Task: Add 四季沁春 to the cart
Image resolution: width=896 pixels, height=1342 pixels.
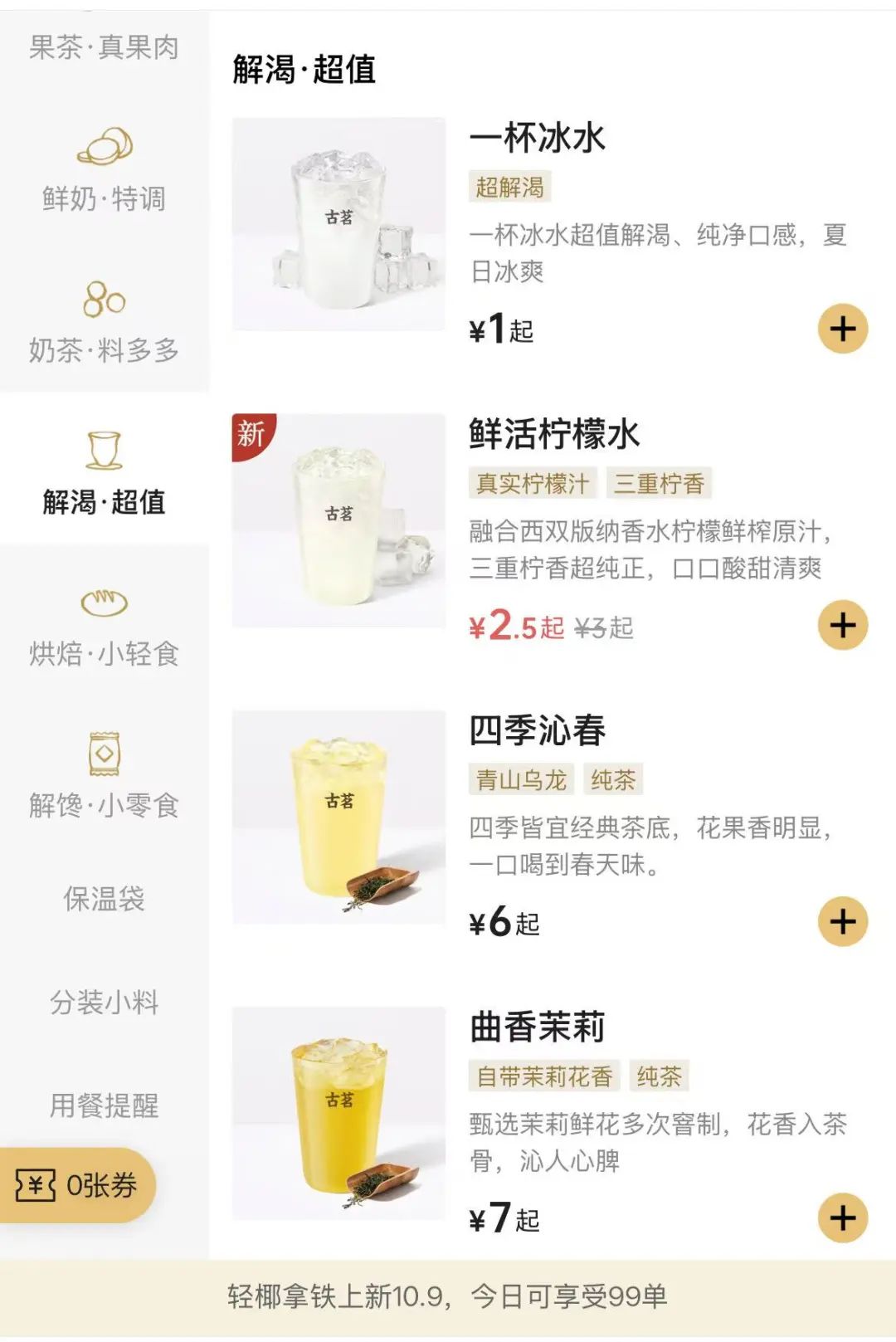Action: point(842,921)
